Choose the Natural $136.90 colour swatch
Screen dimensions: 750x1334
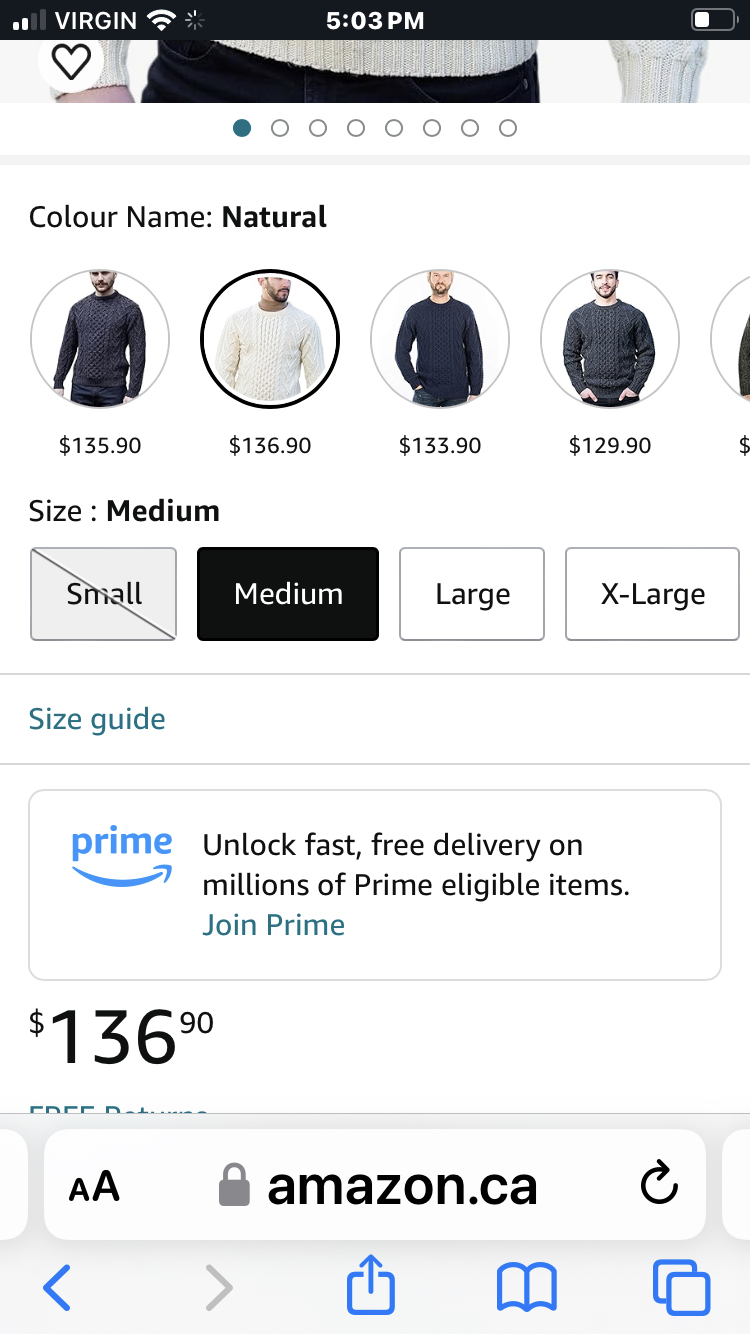tap(270, 339)
